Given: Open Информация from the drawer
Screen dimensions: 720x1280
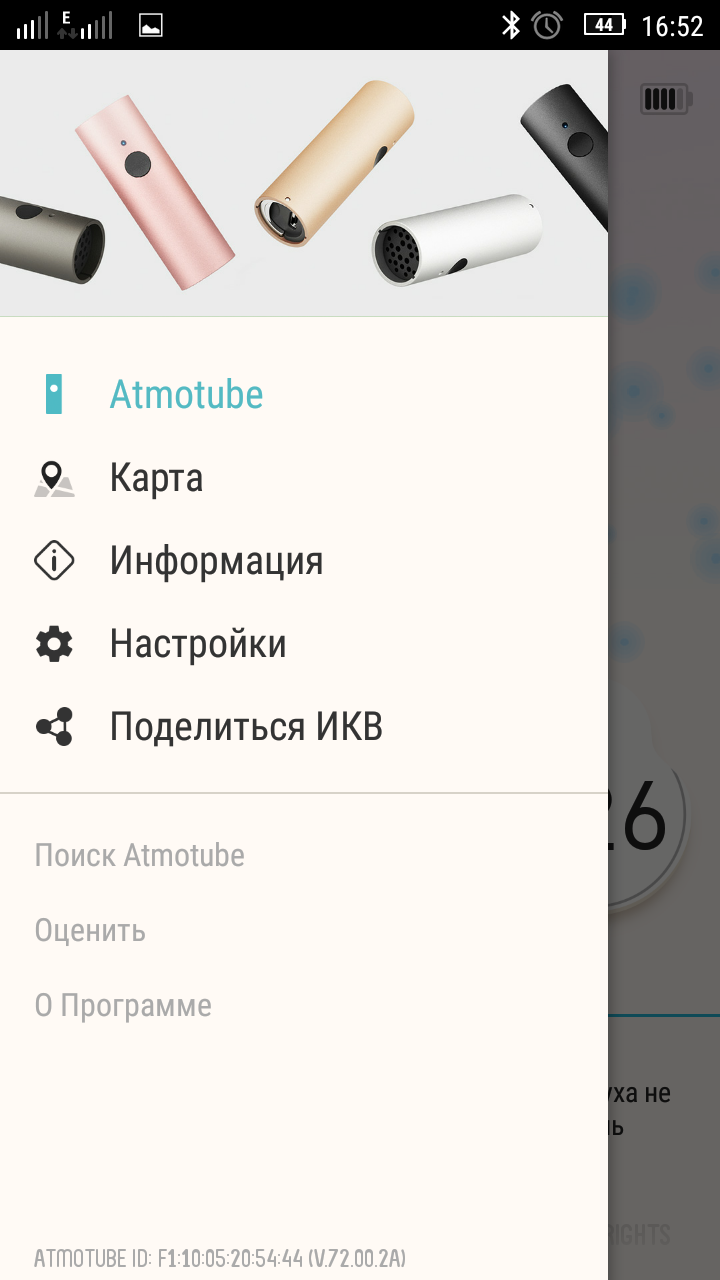Looking at the screenshot, I should tap(304, 560).
